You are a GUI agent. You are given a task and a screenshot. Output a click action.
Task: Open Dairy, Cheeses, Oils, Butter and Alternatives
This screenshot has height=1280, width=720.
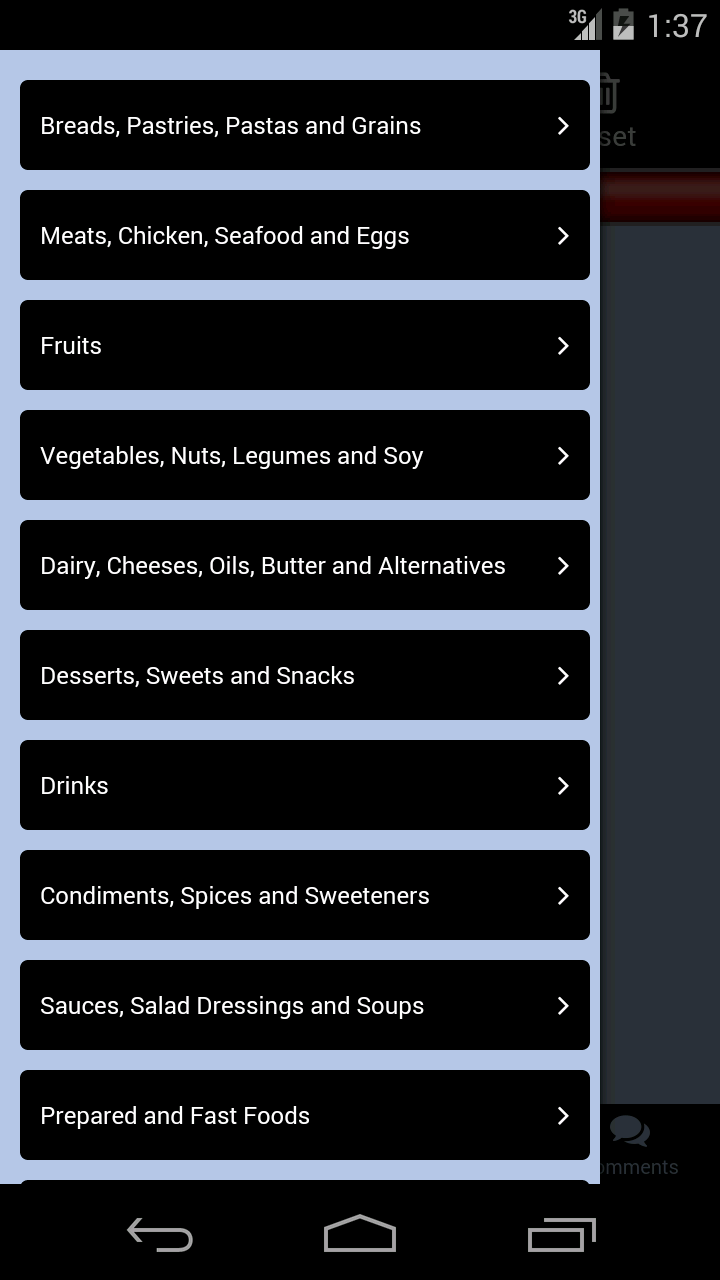tap(304, 565)
